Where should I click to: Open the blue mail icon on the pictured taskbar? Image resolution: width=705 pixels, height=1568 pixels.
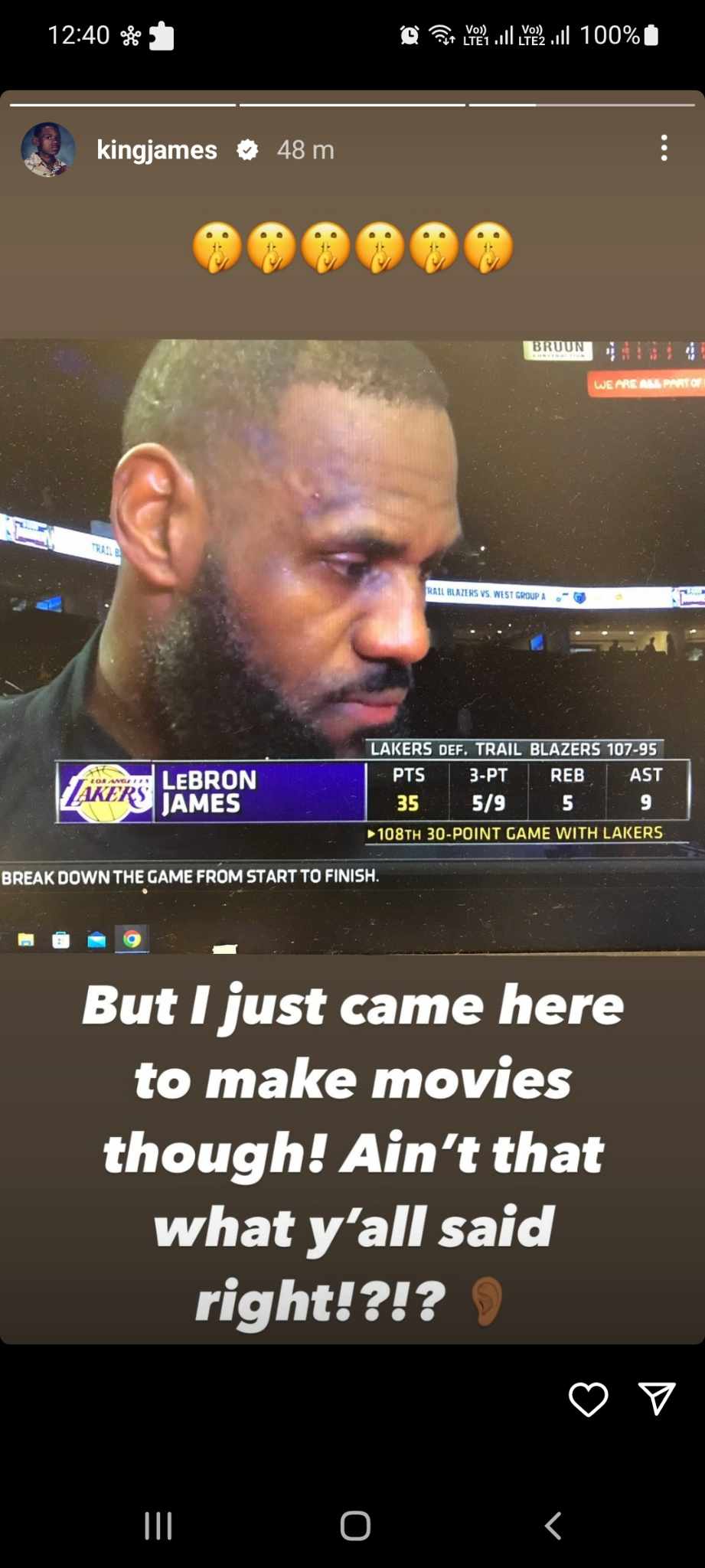(x=95, y=938)
